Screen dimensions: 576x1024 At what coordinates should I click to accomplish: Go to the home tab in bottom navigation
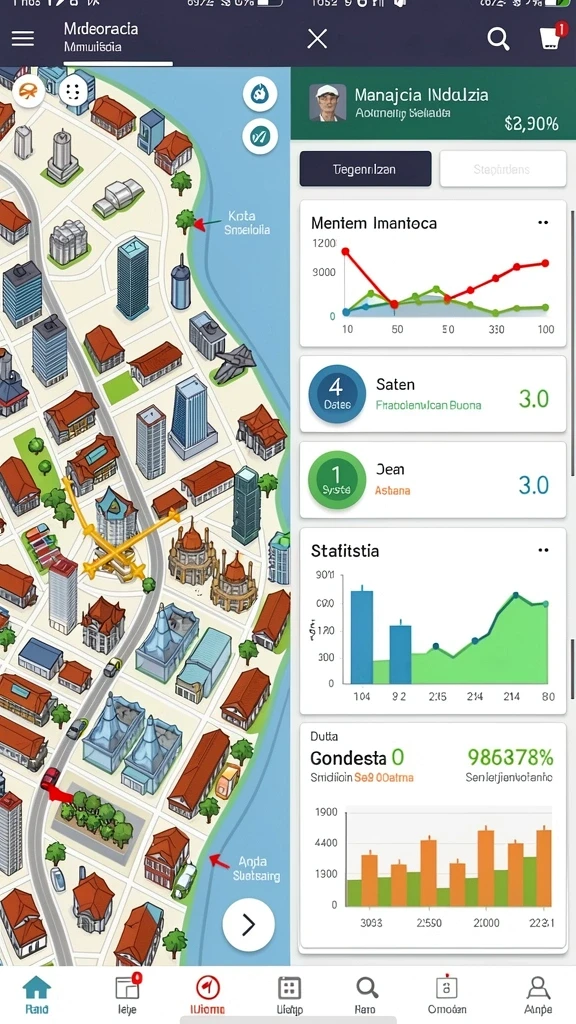coord(37,994)
